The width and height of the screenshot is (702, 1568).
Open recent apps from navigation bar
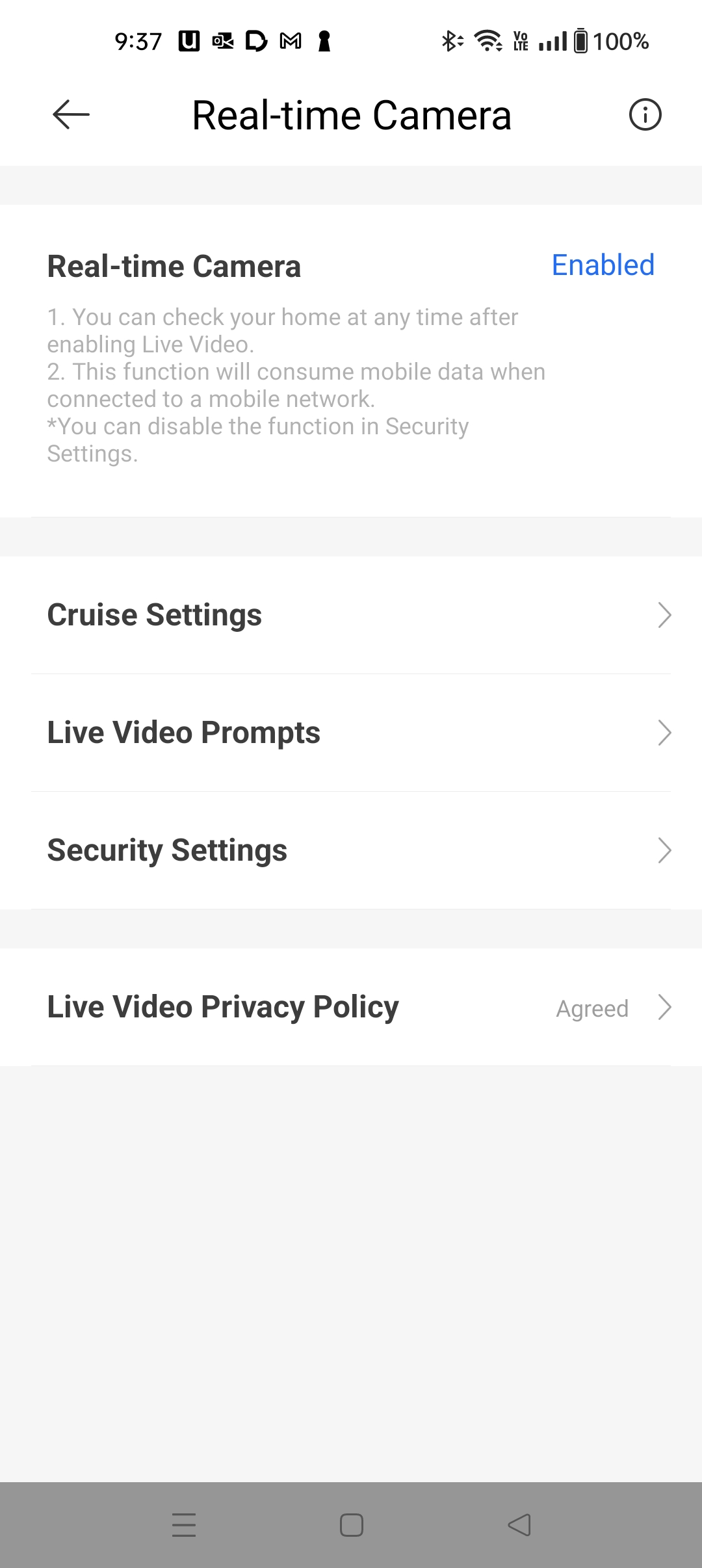(x=184, y=1525)
